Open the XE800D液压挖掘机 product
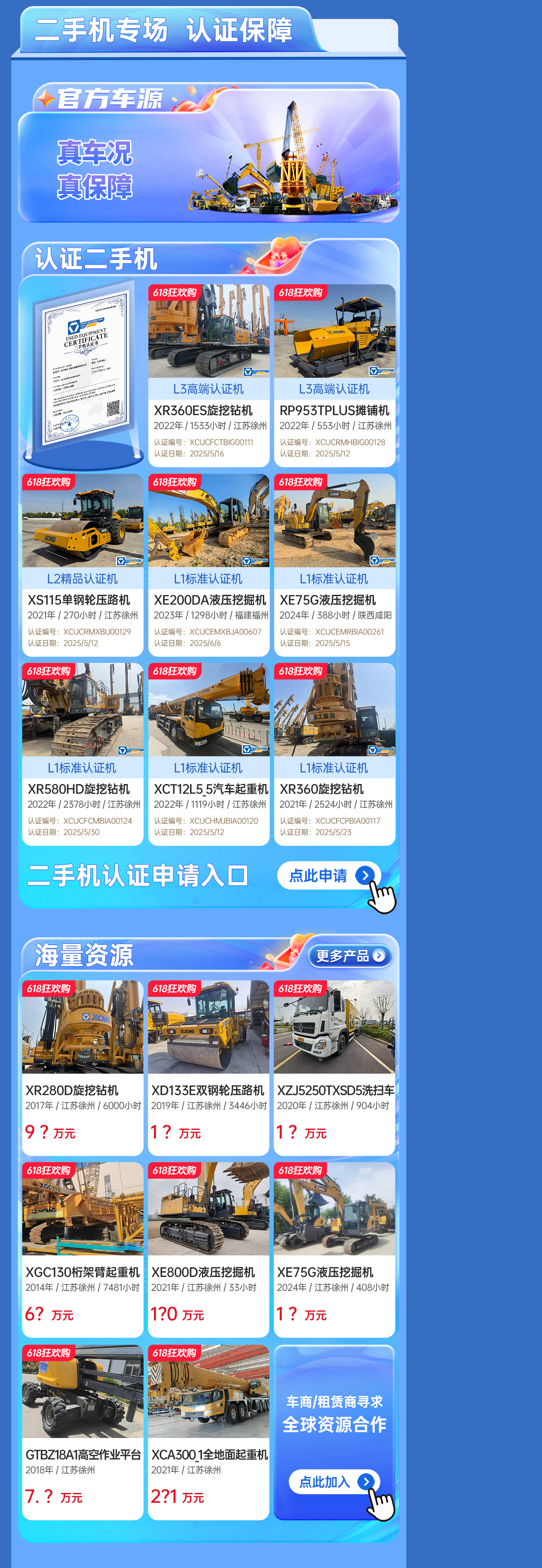 point(208,1250)
